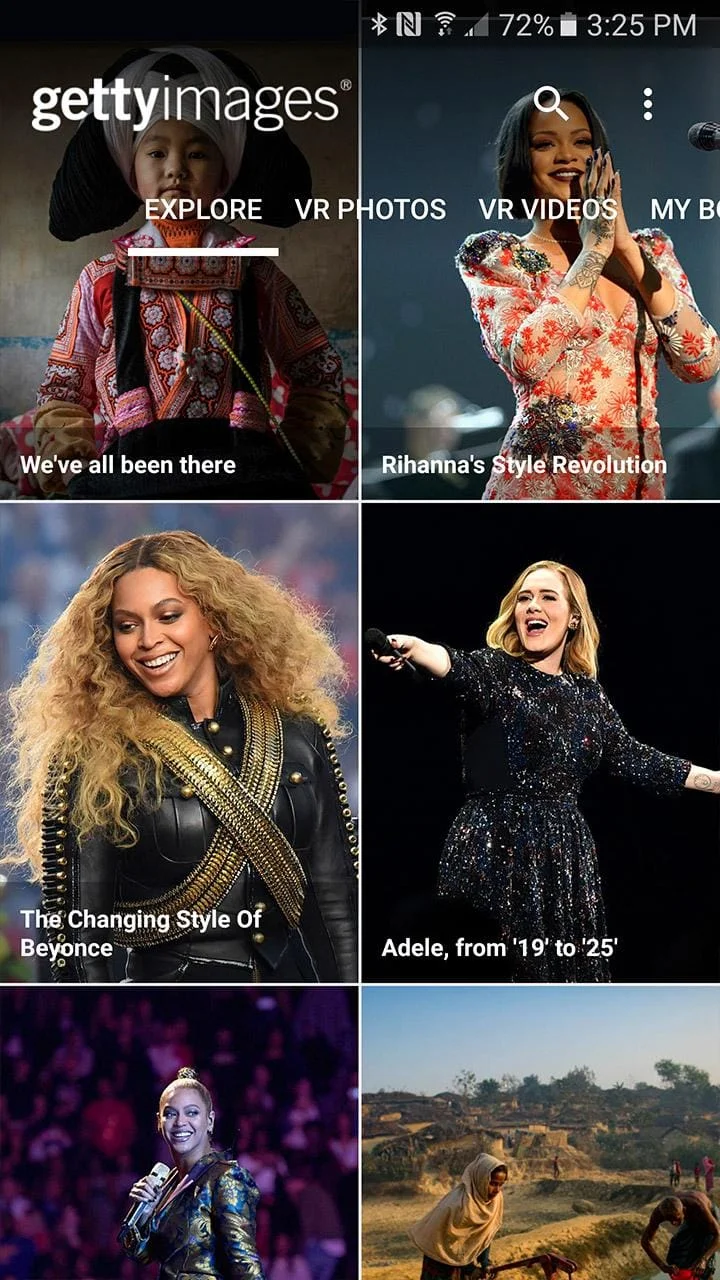The width and height of the screenshot is (720, 1280).
Task: Open Adele, from '19' to '25' gallery
Action: tap(540, 742)
